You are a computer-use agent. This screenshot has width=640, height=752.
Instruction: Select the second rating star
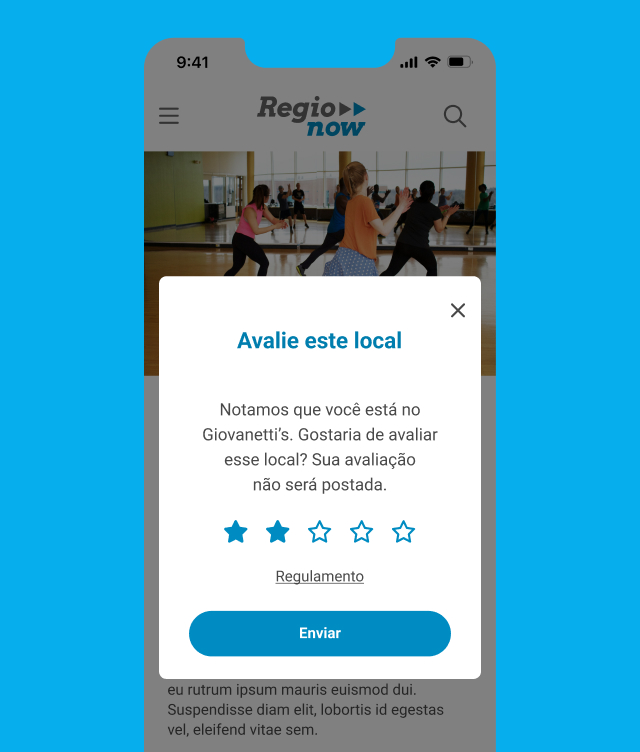click(x=278, y=532)
